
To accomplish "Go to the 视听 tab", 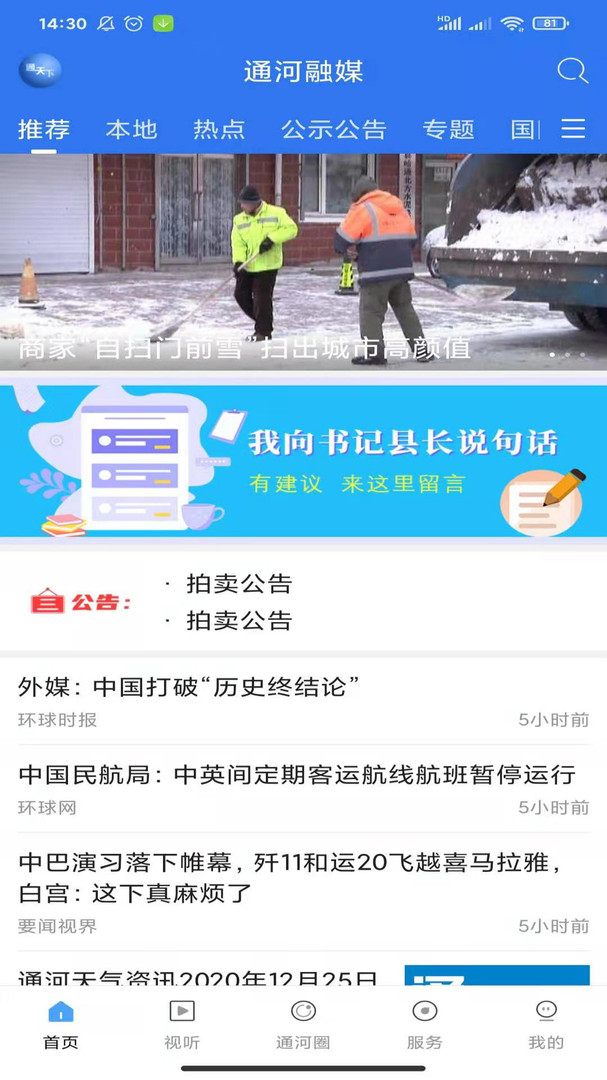I will click(x=182, y=1026).
